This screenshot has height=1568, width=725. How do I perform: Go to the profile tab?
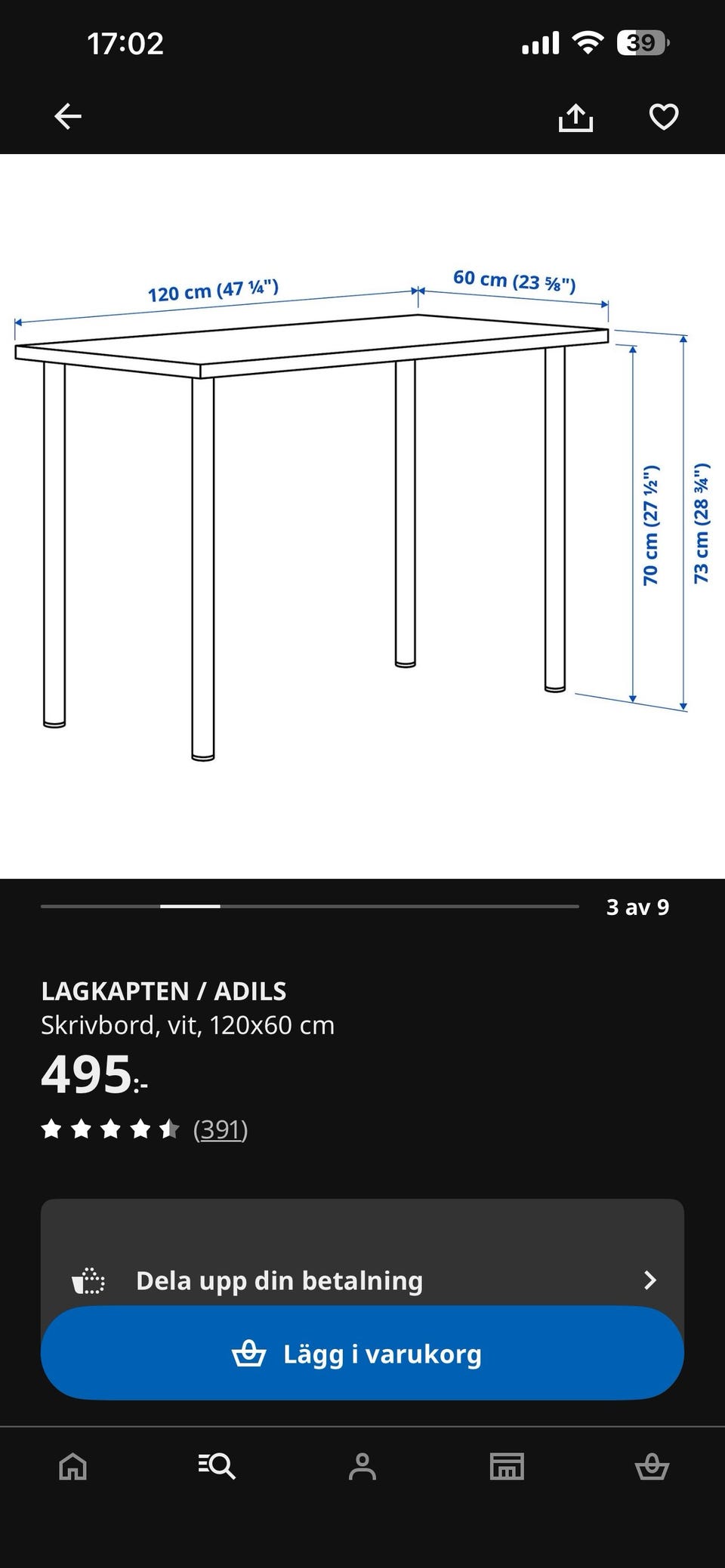tap(362, 1467)
